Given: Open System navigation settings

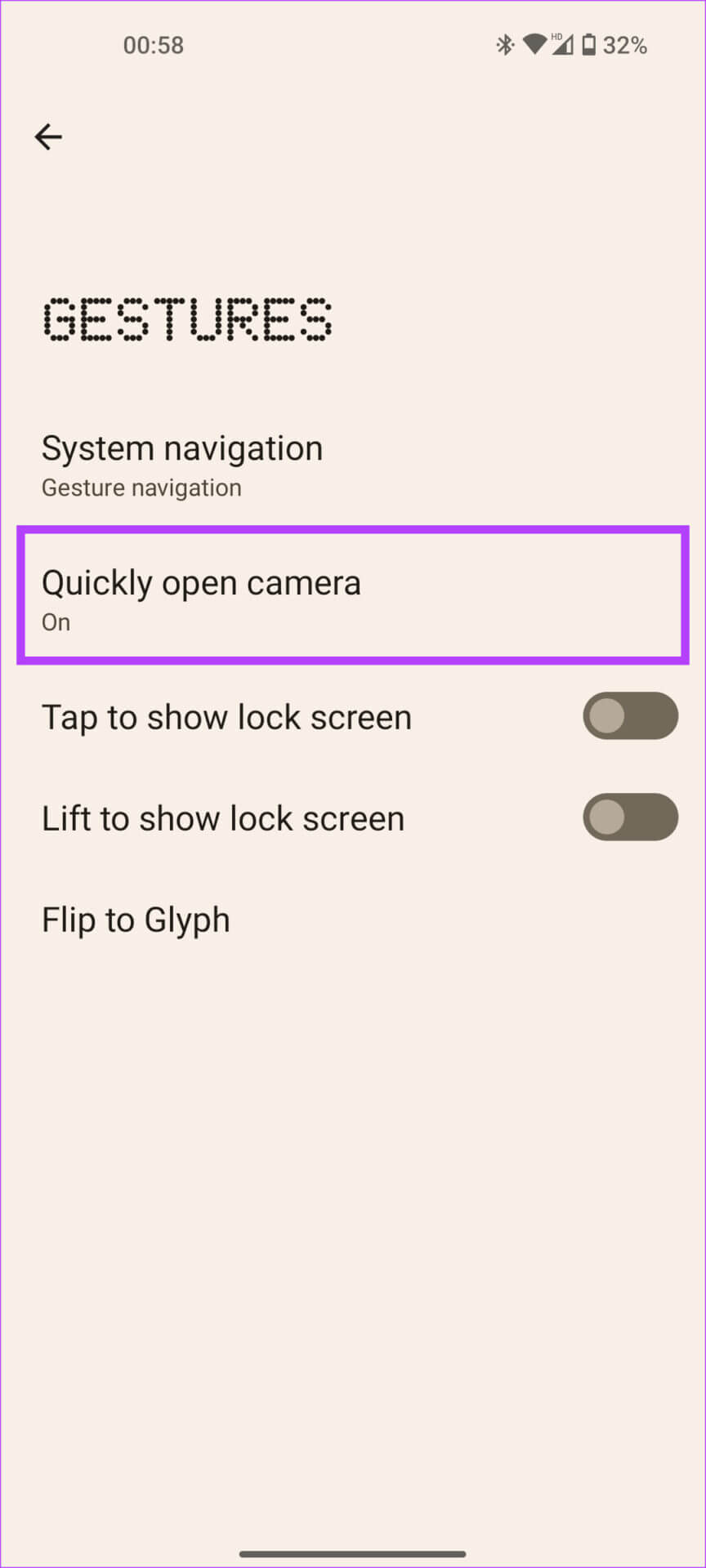Looking at the screenshot, I should click(x=182, y=465).
